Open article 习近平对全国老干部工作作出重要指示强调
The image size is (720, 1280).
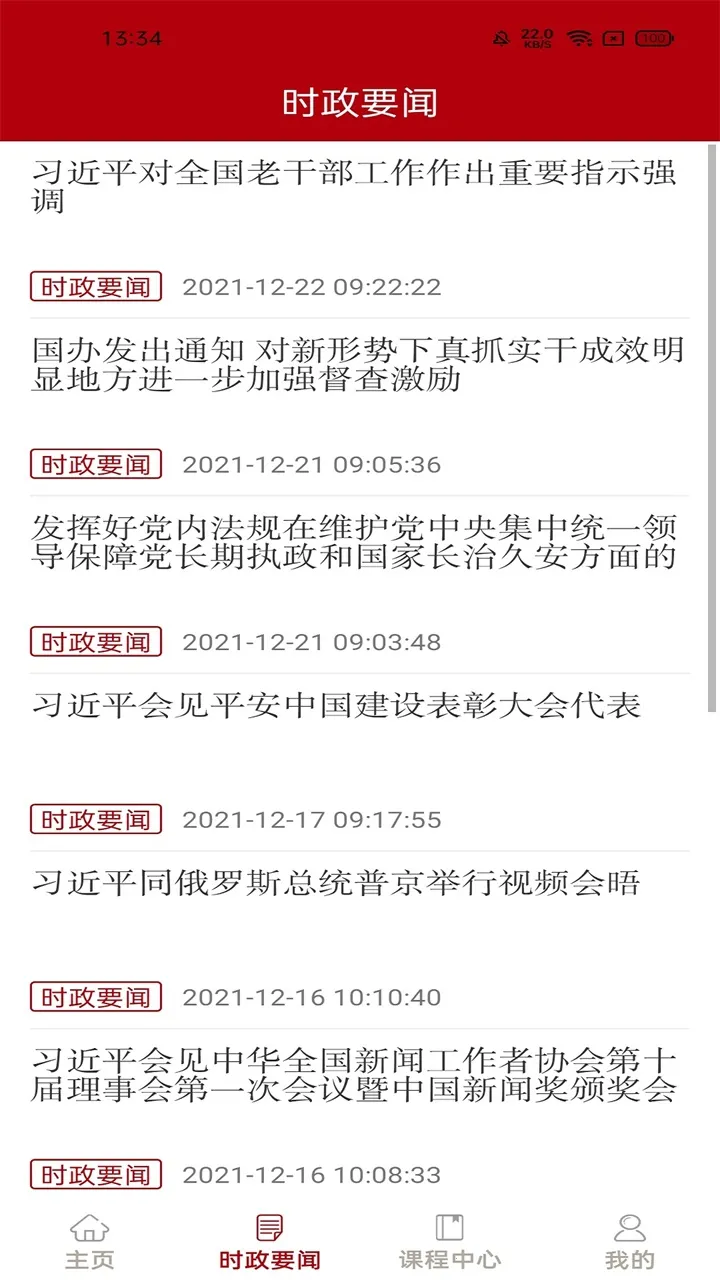tap(354, 187)
